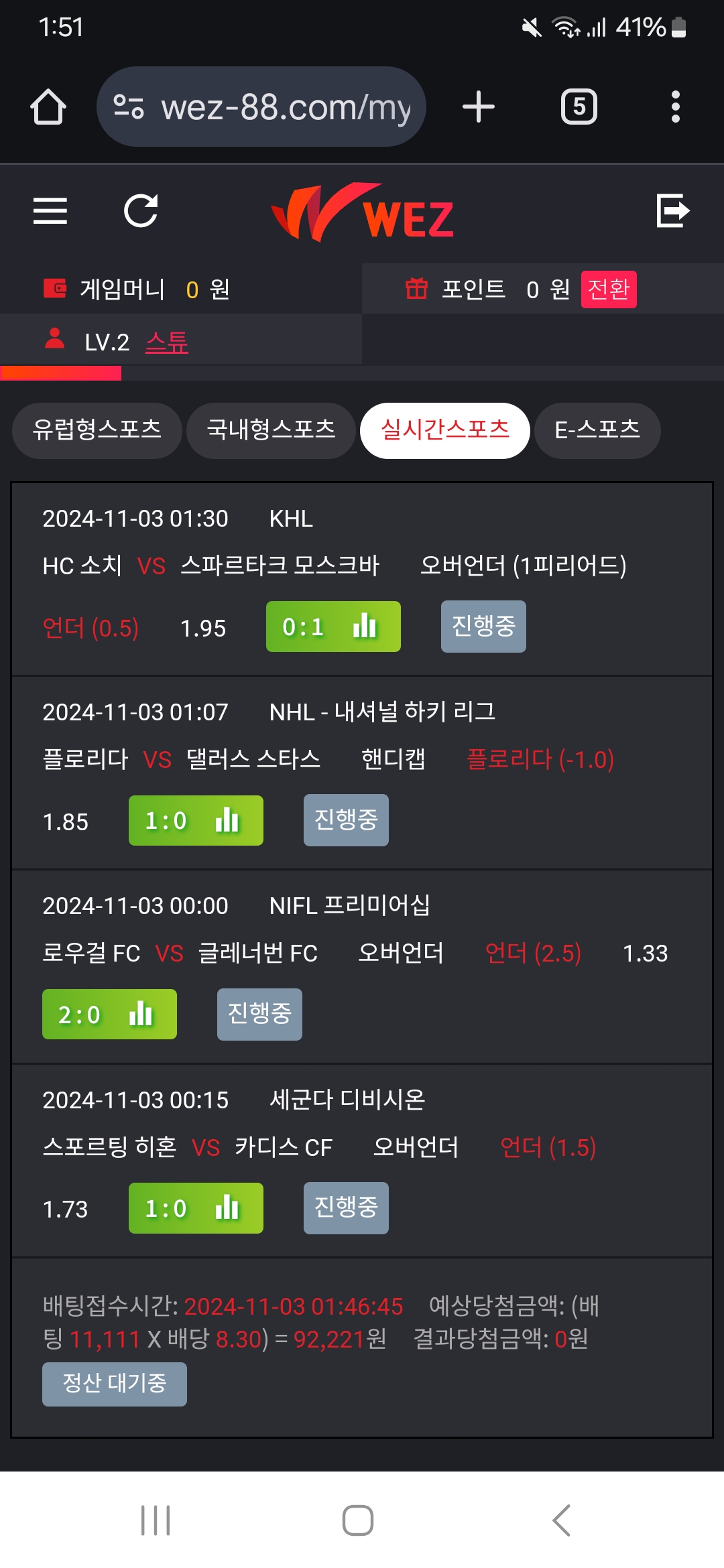
Task: Open the 2:0 score stats for 로우걸 FC match
Action: [x=109, y=1014]
